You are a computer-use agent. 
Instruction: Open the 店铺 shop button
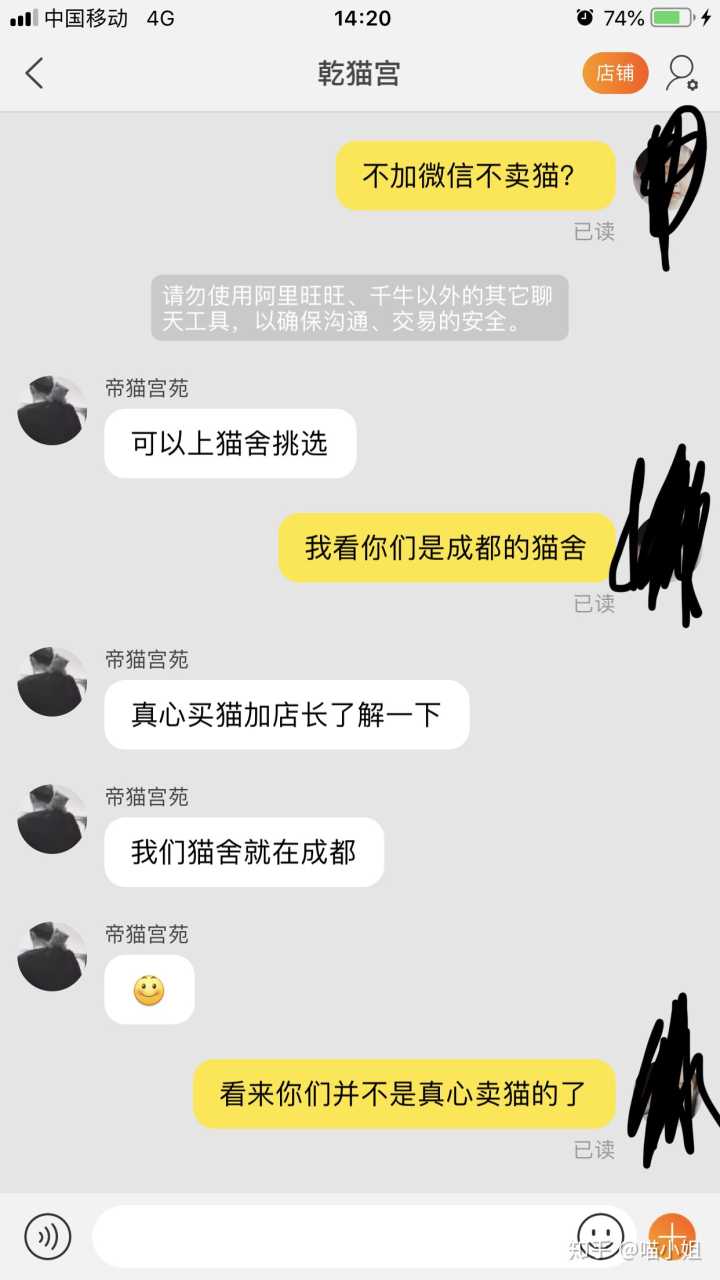click(615, 73)
